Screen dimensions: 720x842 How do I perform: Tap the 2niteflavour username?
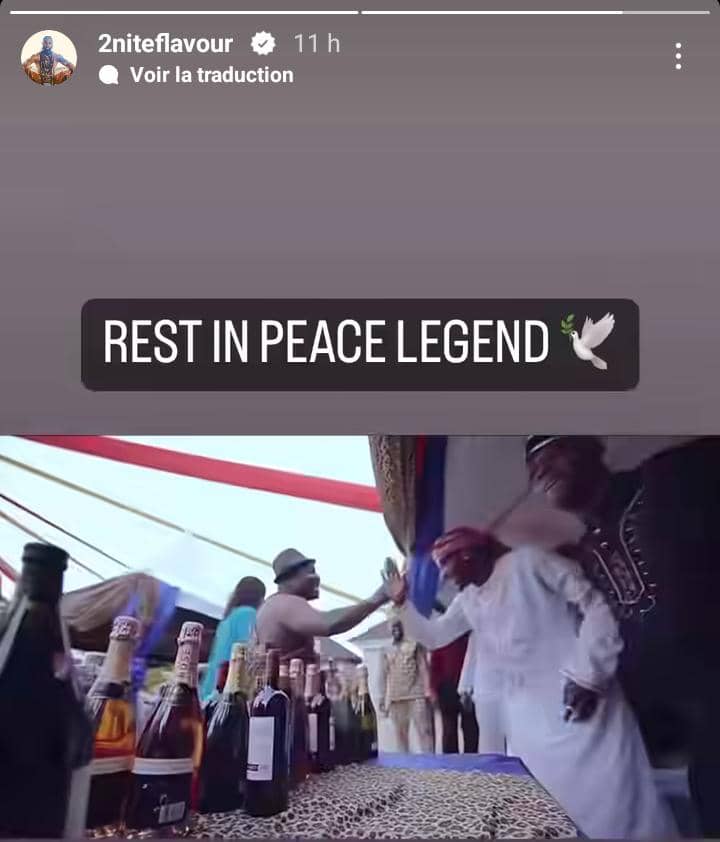[x=165, y=43]
